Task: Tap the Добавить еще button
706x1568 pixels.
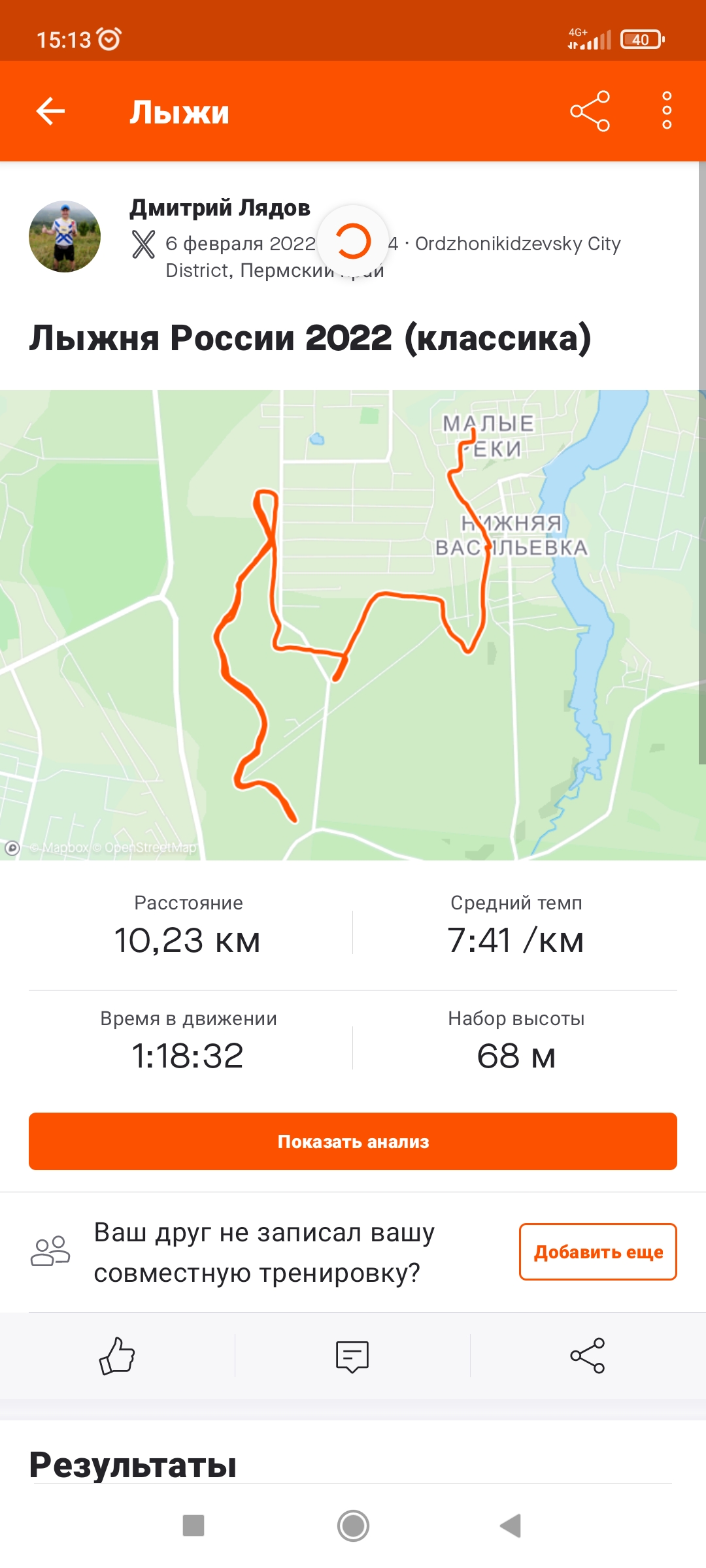Action: tap(597, 1252)
